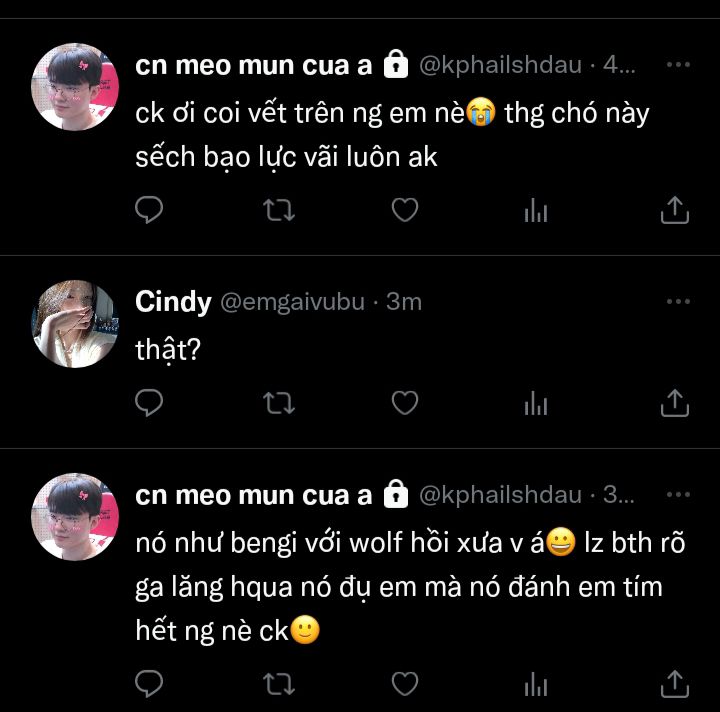Viewport: 720px width, 712px height.
Task: Reply to first cn meo mun cua a tweet
Action: (149, 210)
